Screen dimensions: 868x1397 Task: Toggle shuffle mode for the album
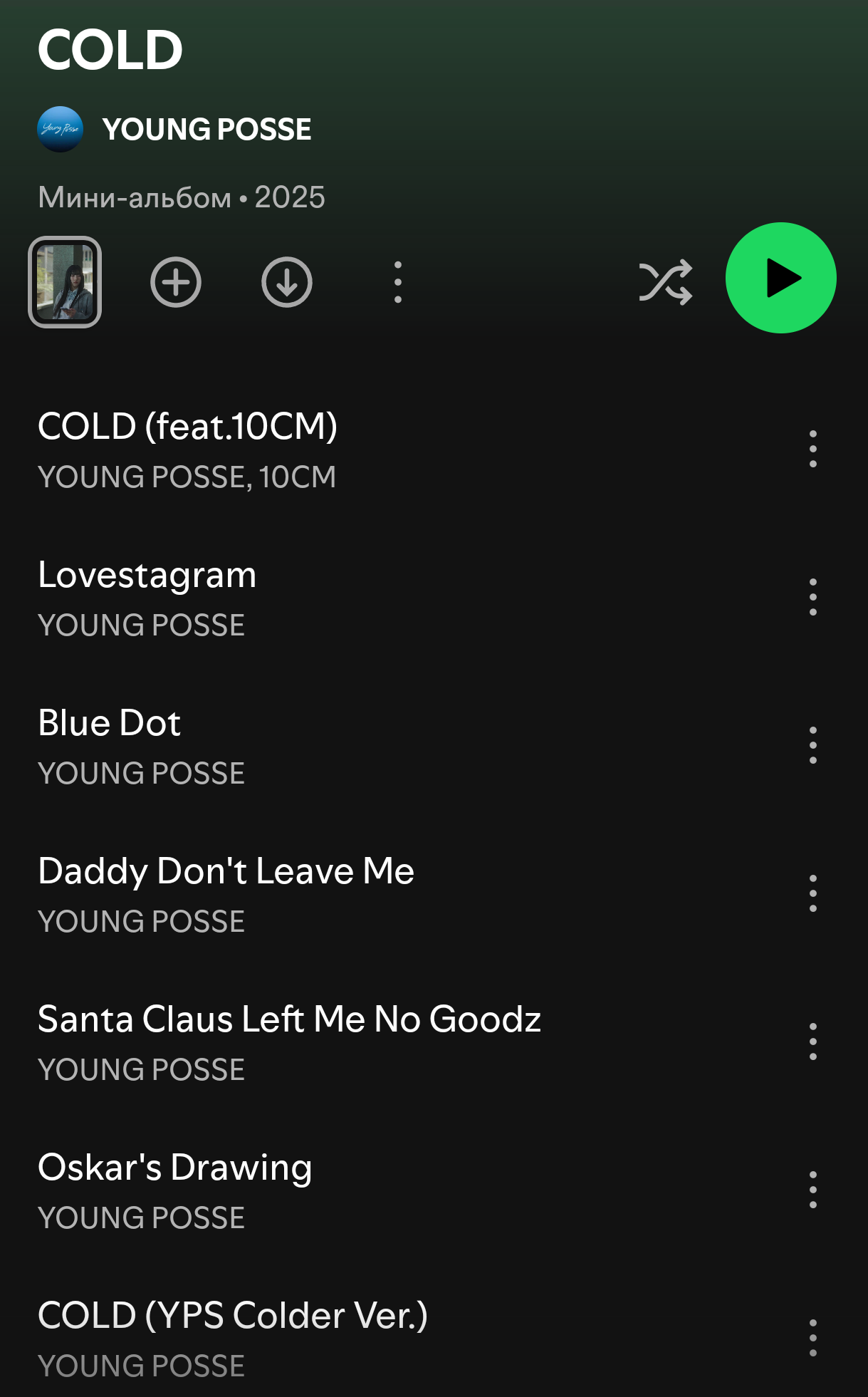666,282
